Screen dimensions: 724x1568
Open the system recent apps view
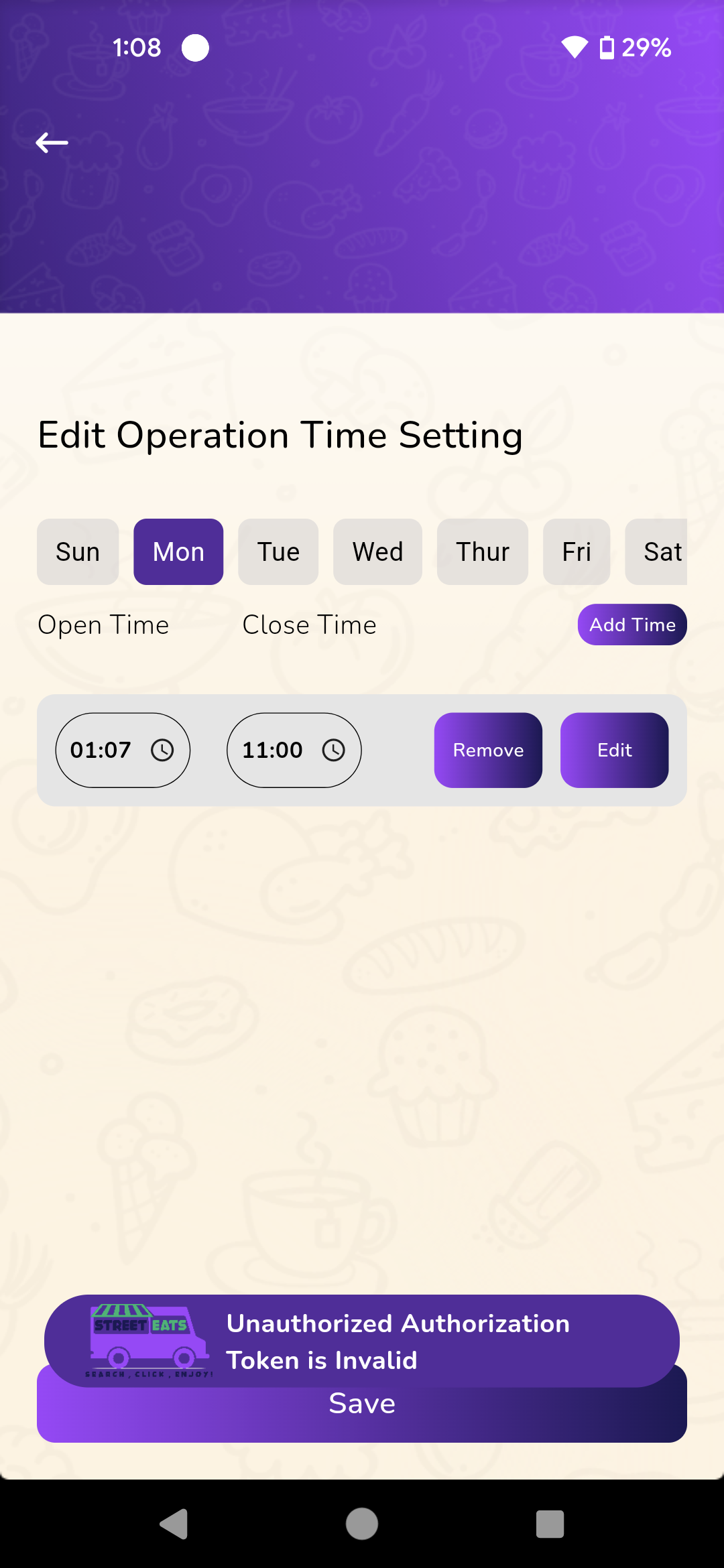550,1524
